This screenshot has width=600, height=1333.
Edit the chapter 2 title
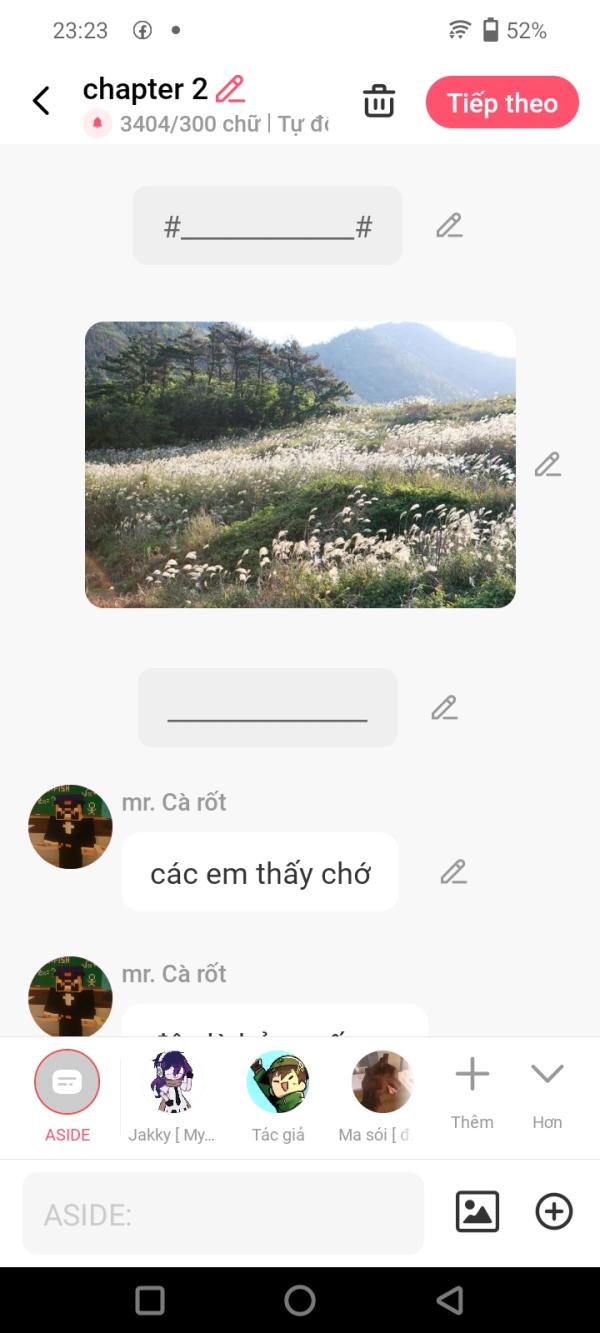pyautogui.click(x=230, y=89)
